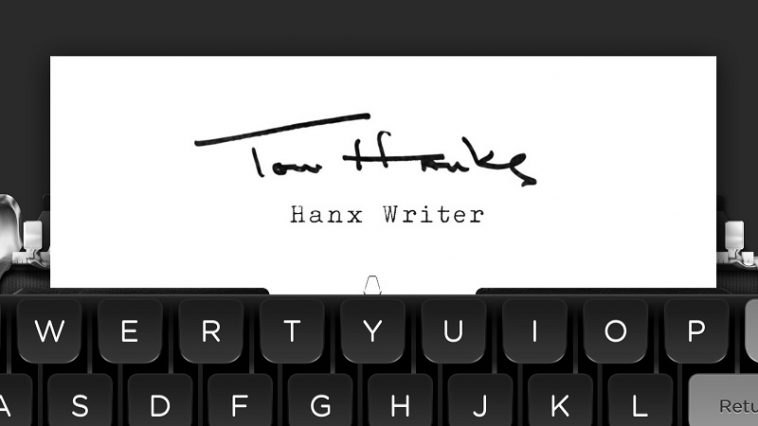Viewport: 758px width, 426px height.
Task: Type the letter W key
Action: coord(48,331)
